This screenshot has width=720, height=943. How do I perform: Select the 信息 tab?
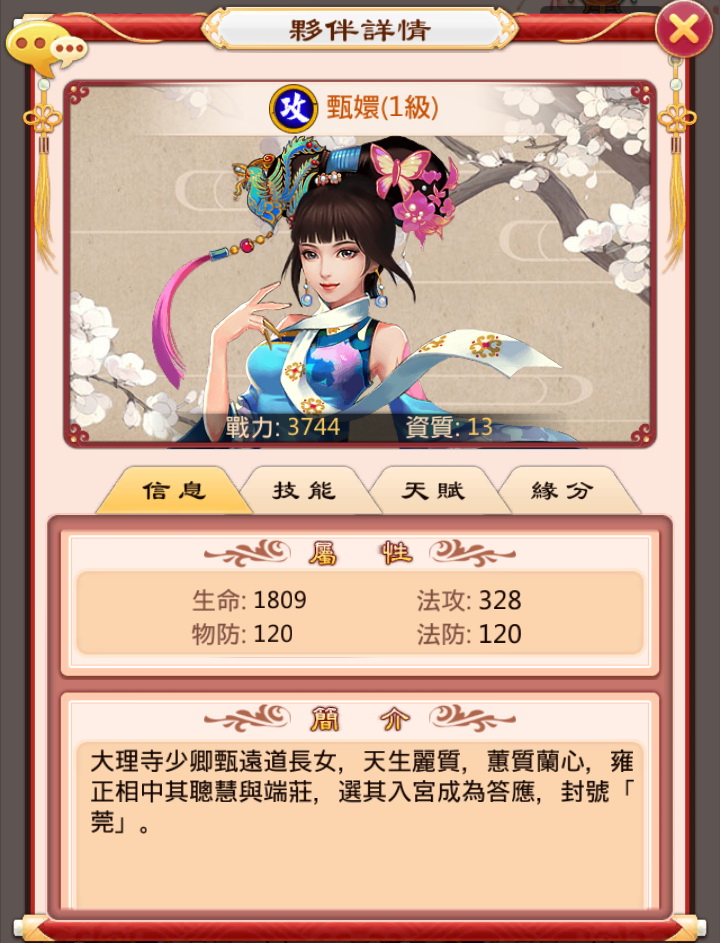click(174, 490)
